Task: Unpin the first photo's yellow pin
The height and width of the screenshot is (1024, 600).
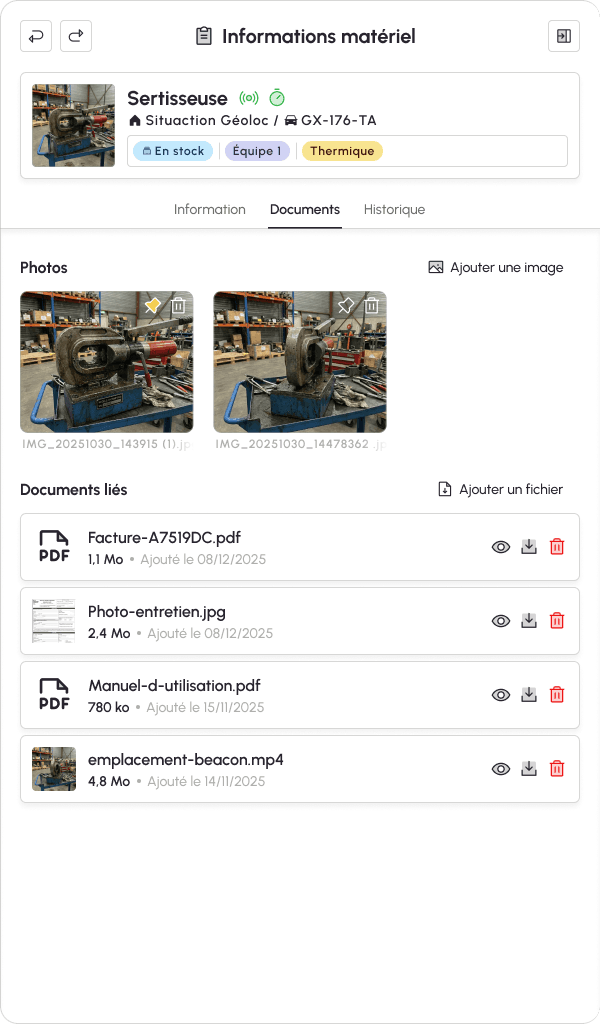Action: tap(152, 305)
